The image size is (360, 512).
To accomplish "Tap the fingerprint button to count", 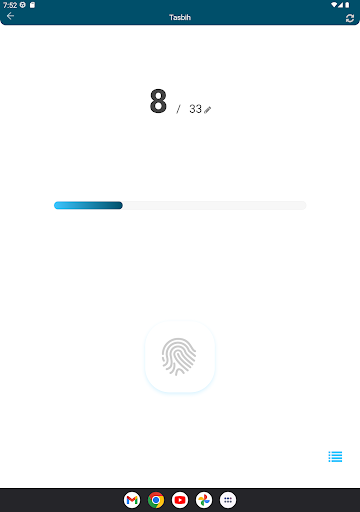I will coord(180,356).
